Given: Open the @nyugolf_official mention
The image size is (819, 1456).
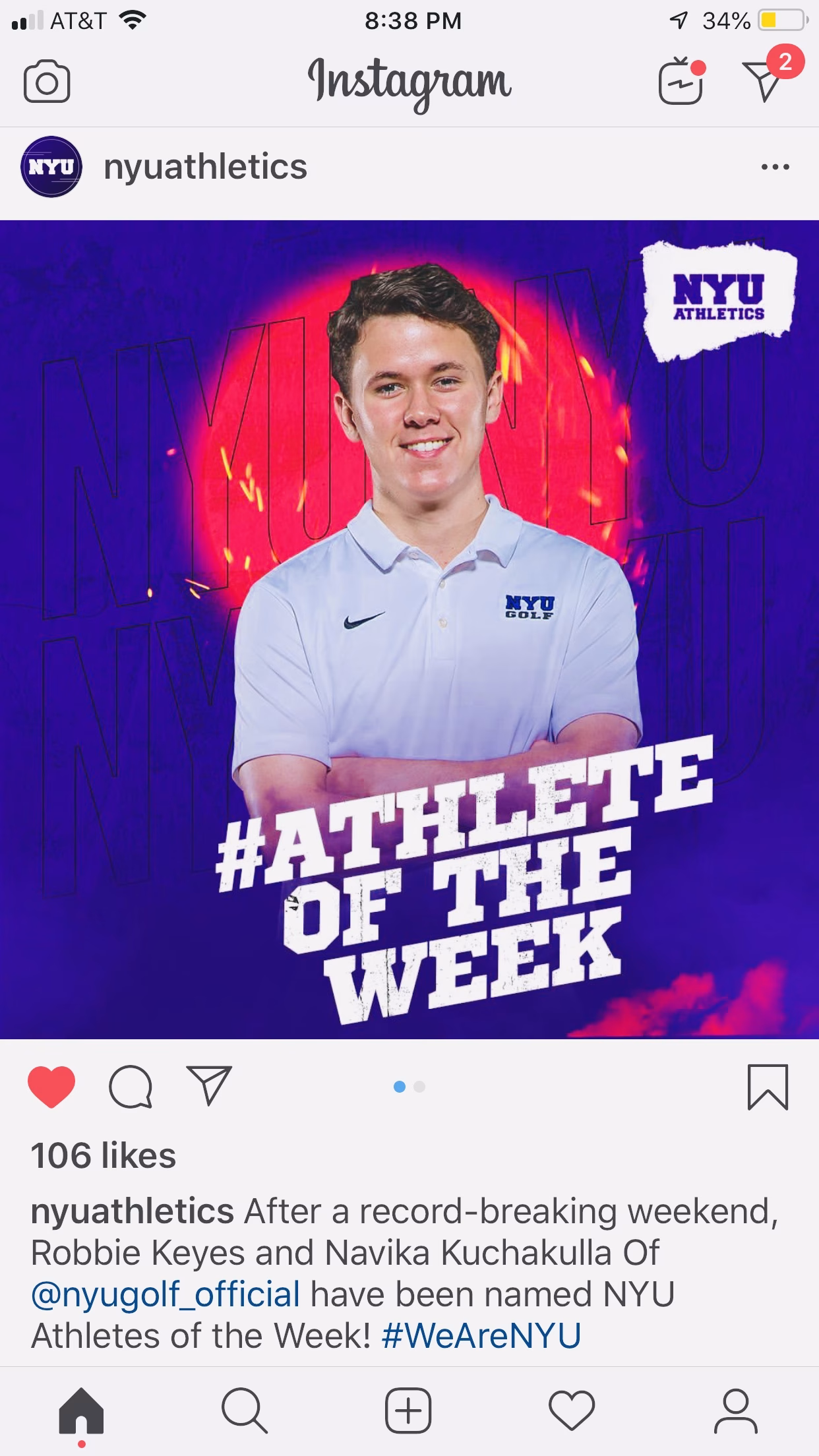Looking at the screenshot, I should point(165,1294).
